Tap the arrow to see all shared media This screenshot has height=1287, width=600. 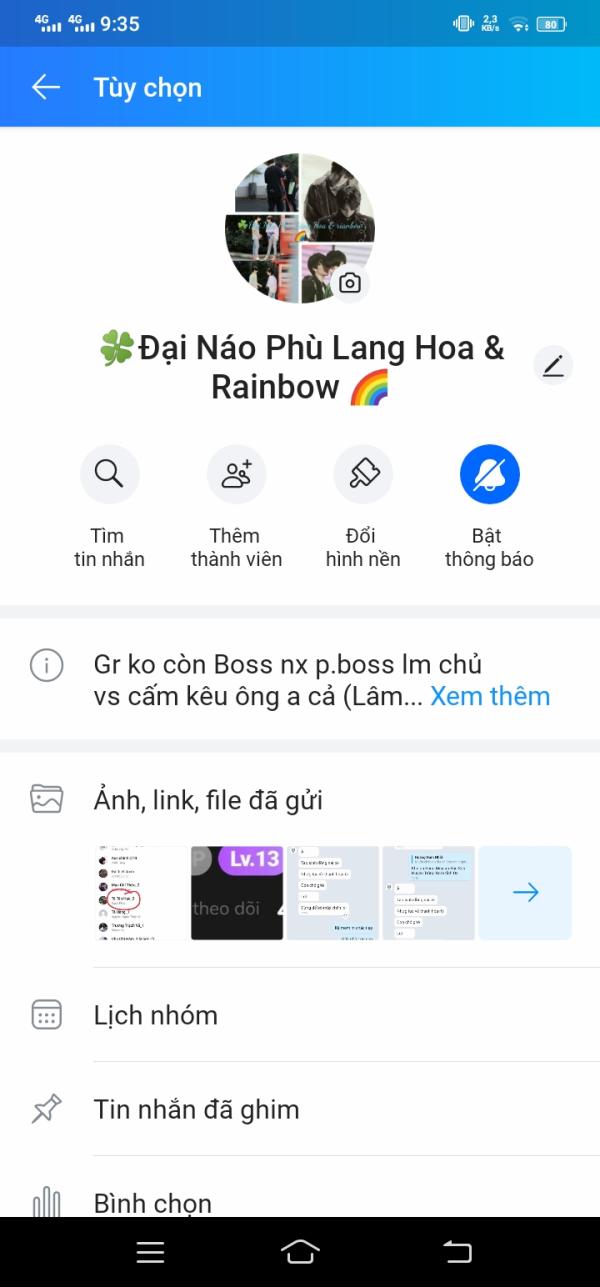click(x=525, y=893)
